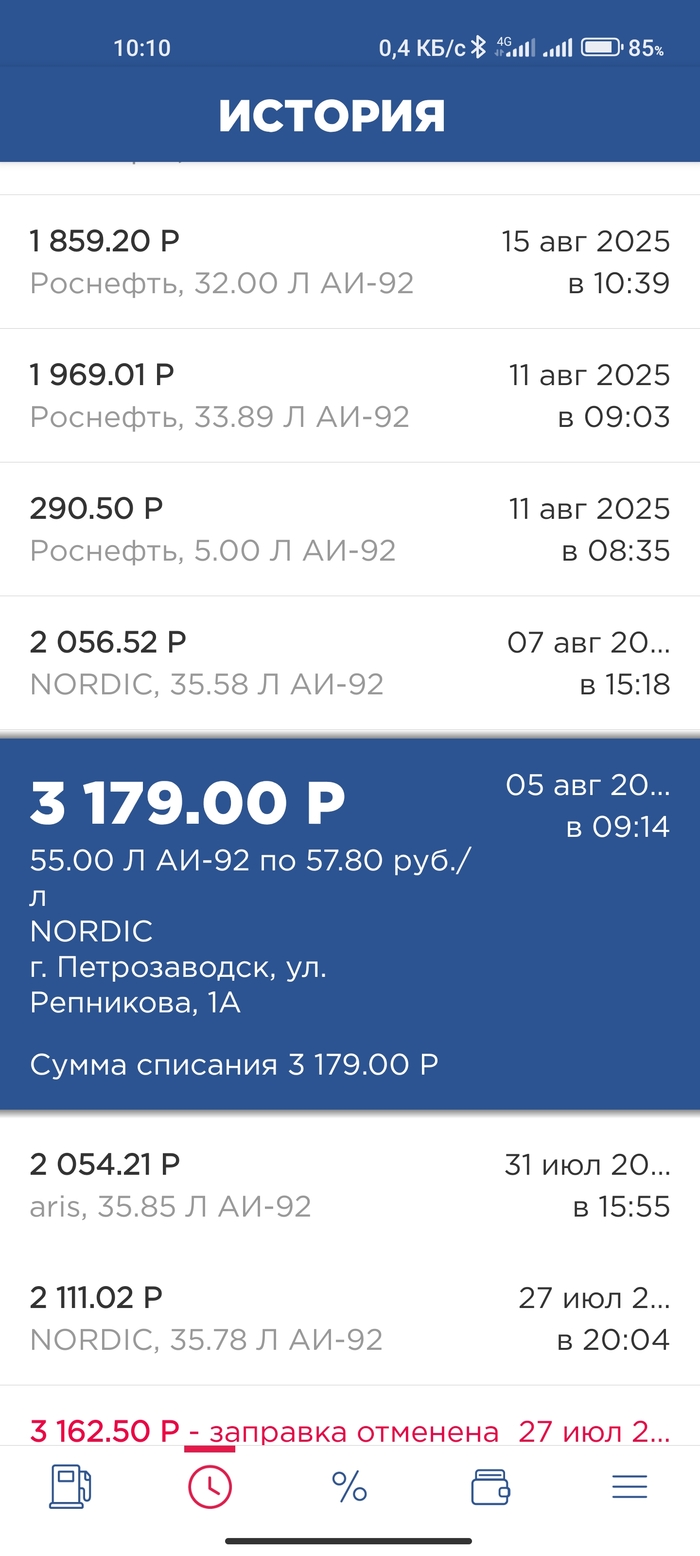Viewport: 700px width, 1556px height.
Task: Expand the 1 859.20 ₽ Роснефть refuel
Action: click(350, 262)
